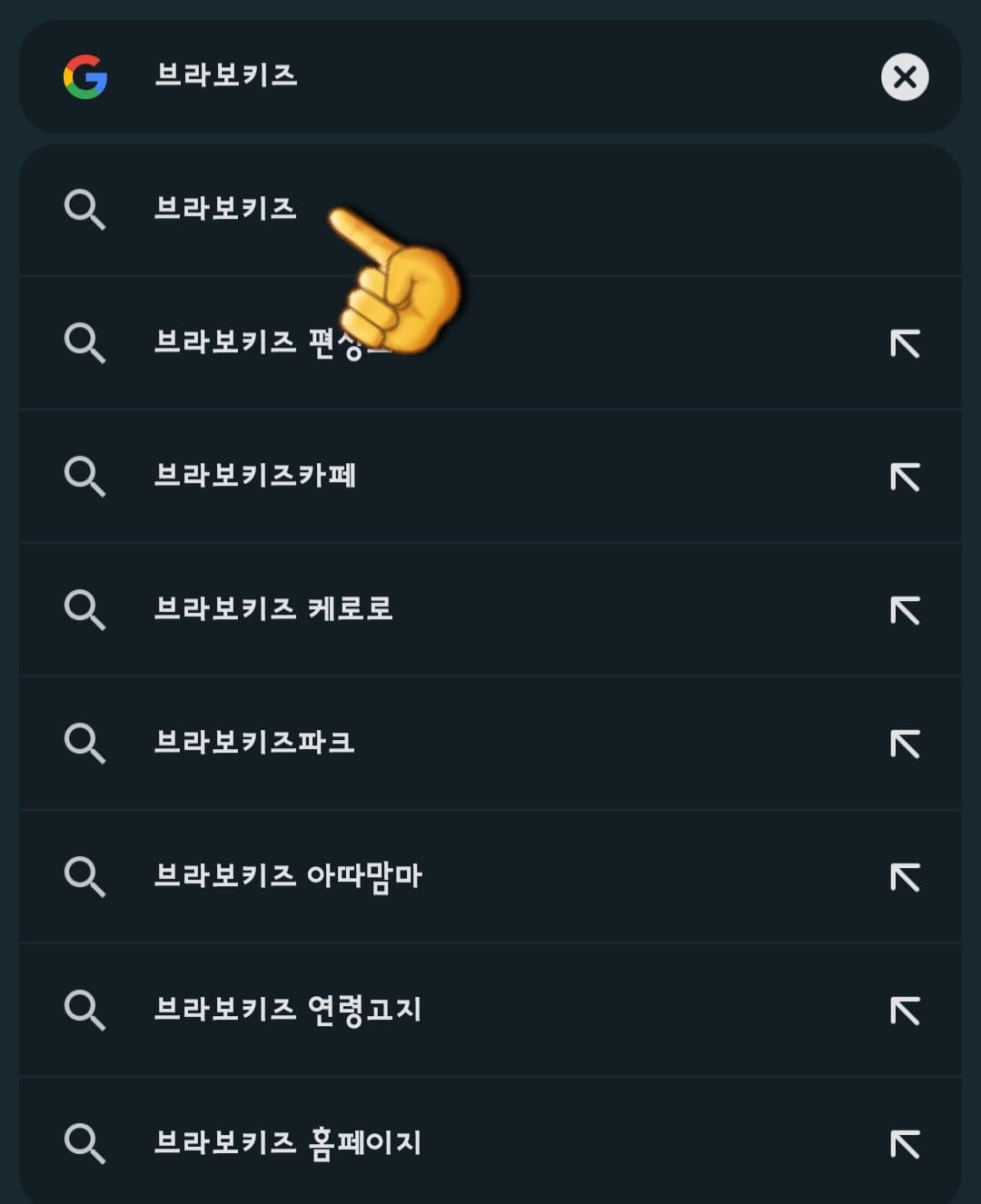Click the Google logo in the search bar

pos(84,77)
